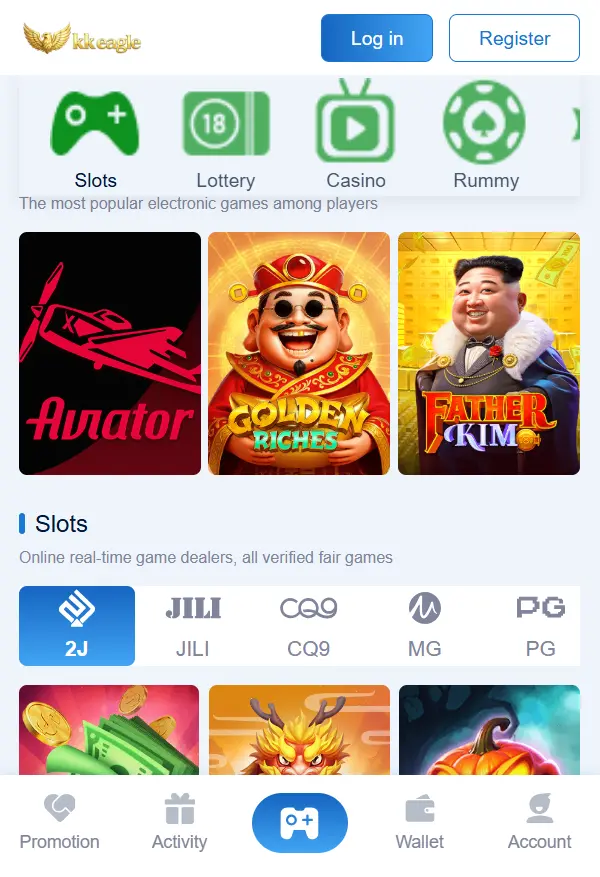600x877 pixels.
Task: Switch to the CQ9 provider
Action: pos(308,626)
